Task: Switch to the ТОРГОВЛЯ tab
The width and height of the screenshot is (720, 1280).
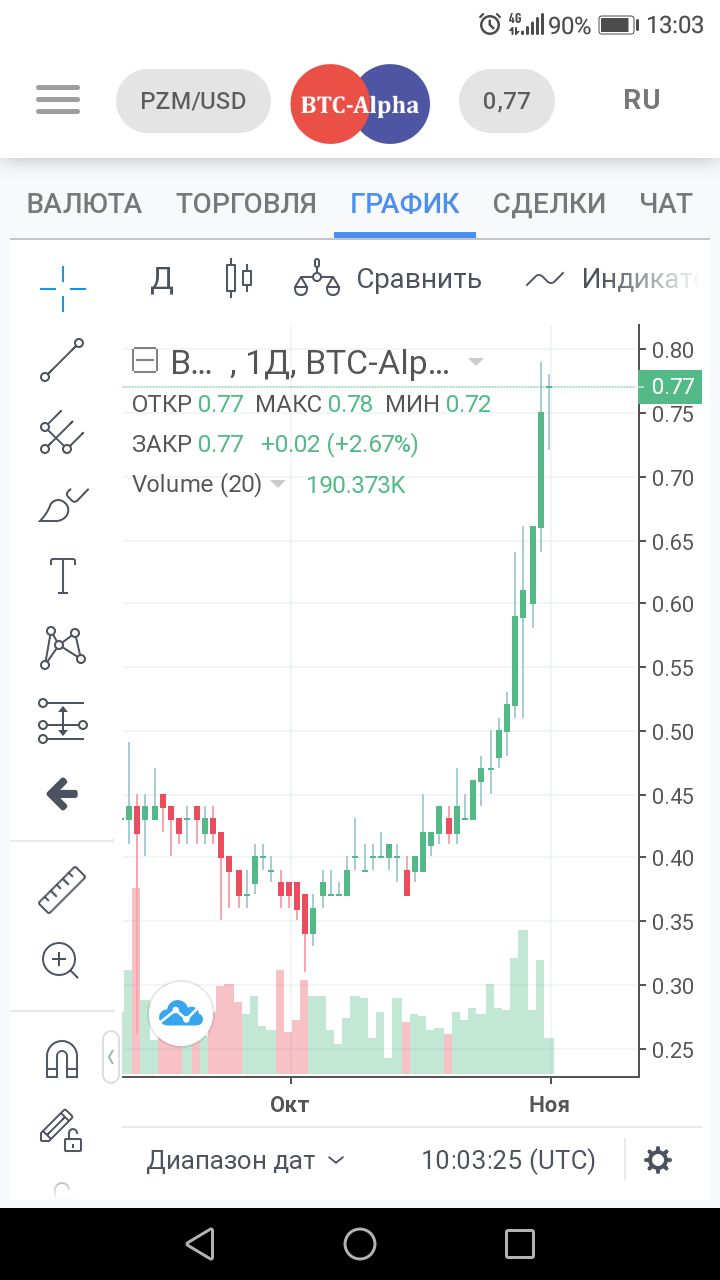Action: [247, 203]
